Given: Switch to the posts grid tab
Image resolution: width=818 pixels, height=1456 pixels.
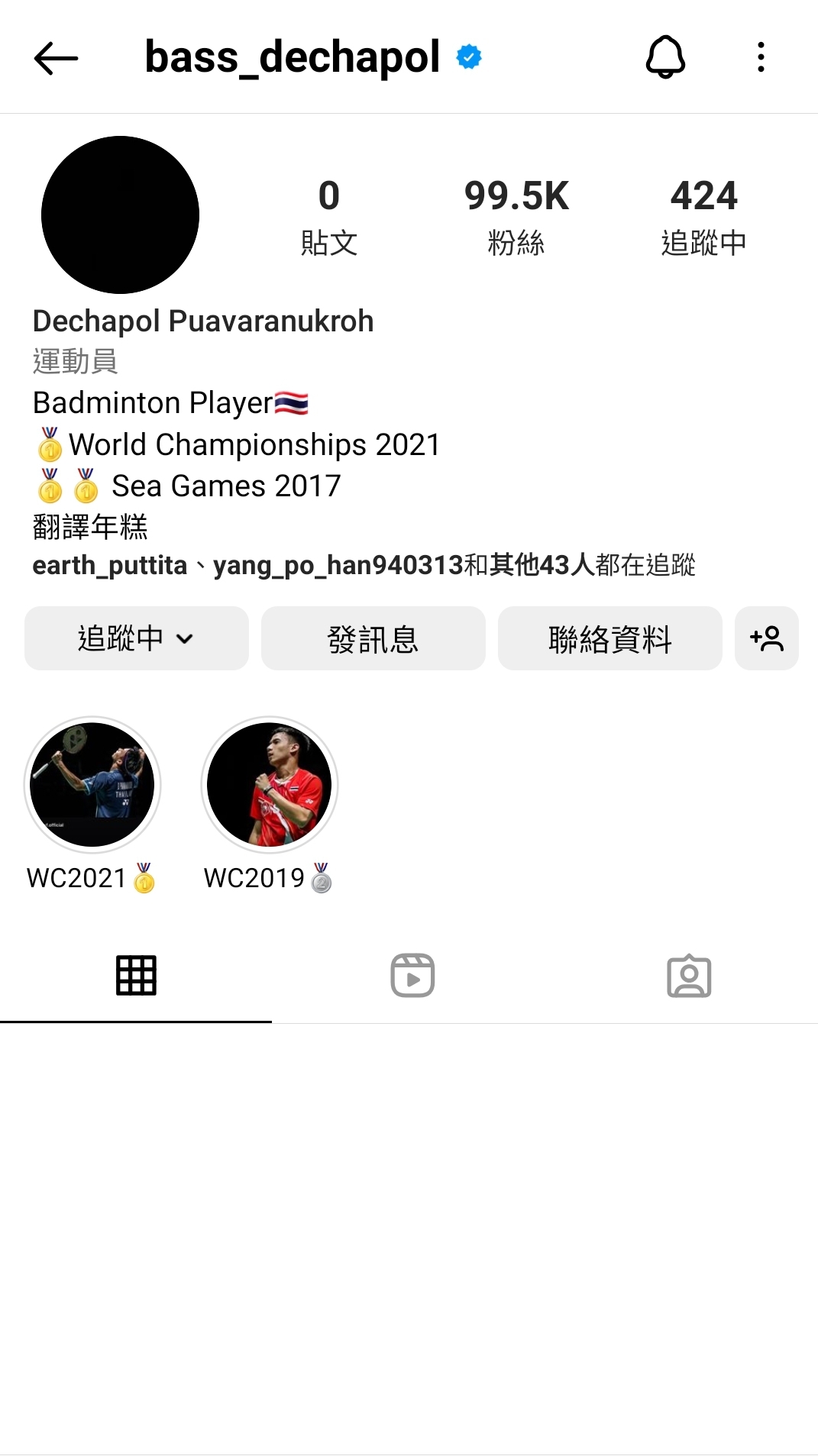Looking at the screenshot, I should [x=136, y=976].
